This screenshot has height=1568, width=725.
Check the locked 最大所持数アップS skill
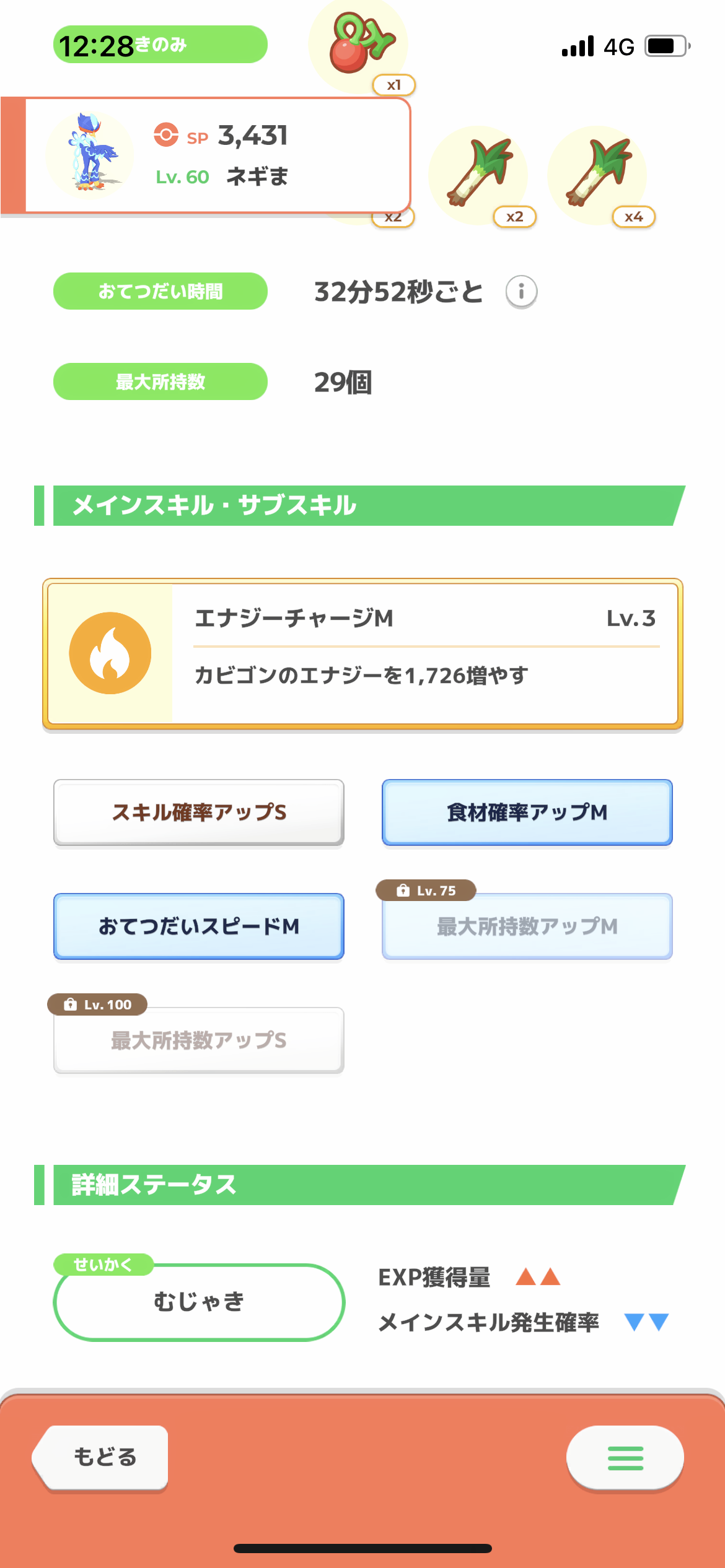click(199, 1040)
